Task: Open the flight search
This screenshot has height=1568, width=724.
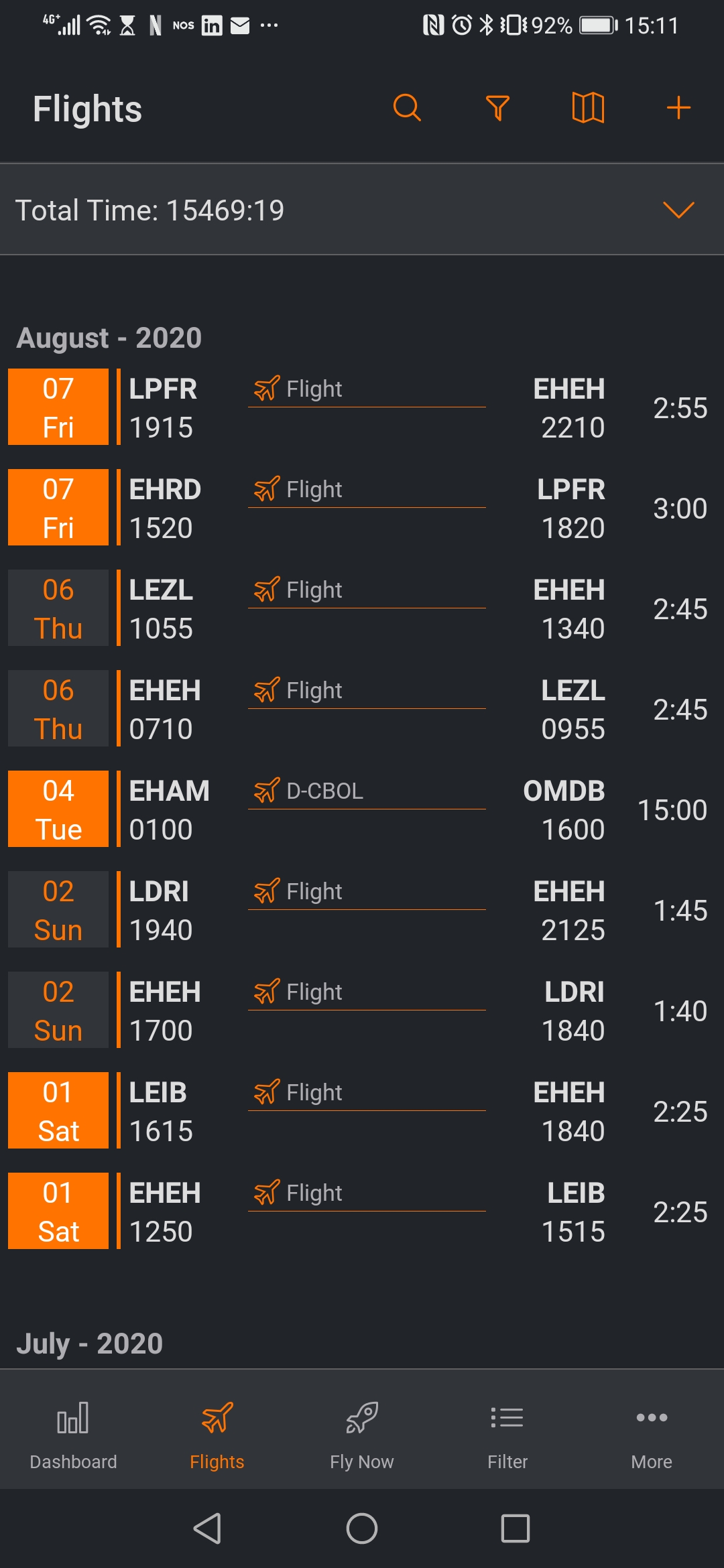Action: [x=406, y=108]
